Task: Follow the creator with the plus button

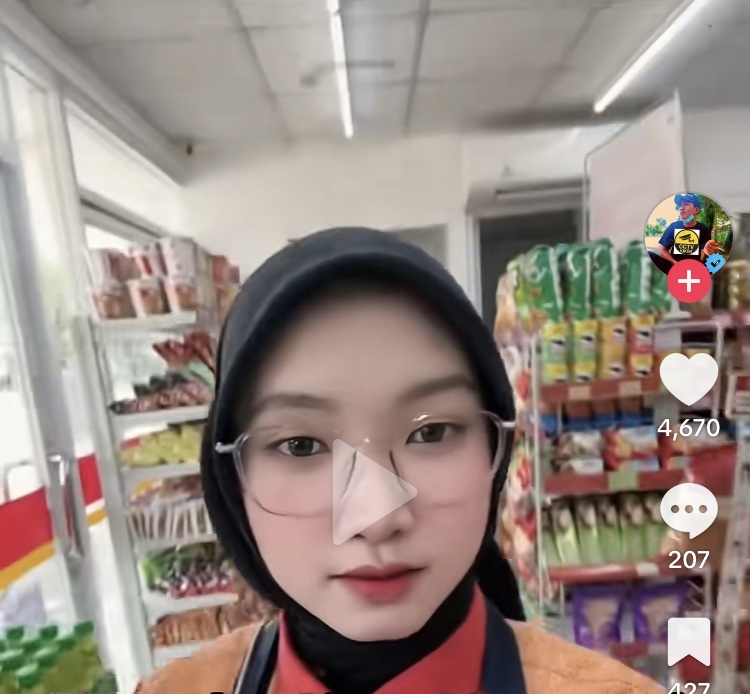Action: (689, 282)
